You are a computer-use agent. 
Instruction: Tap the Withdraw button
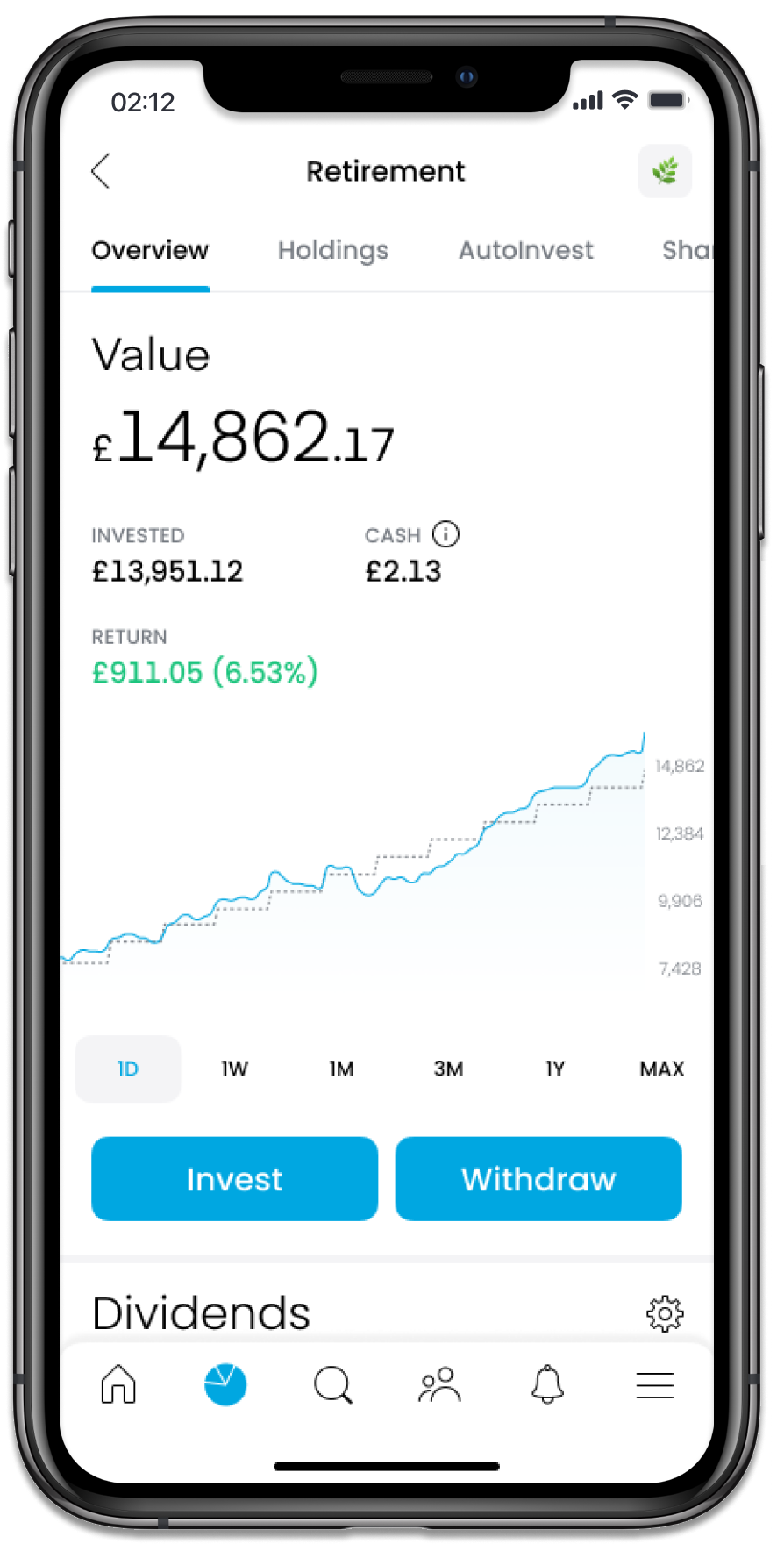click(x=538, y=1179)
